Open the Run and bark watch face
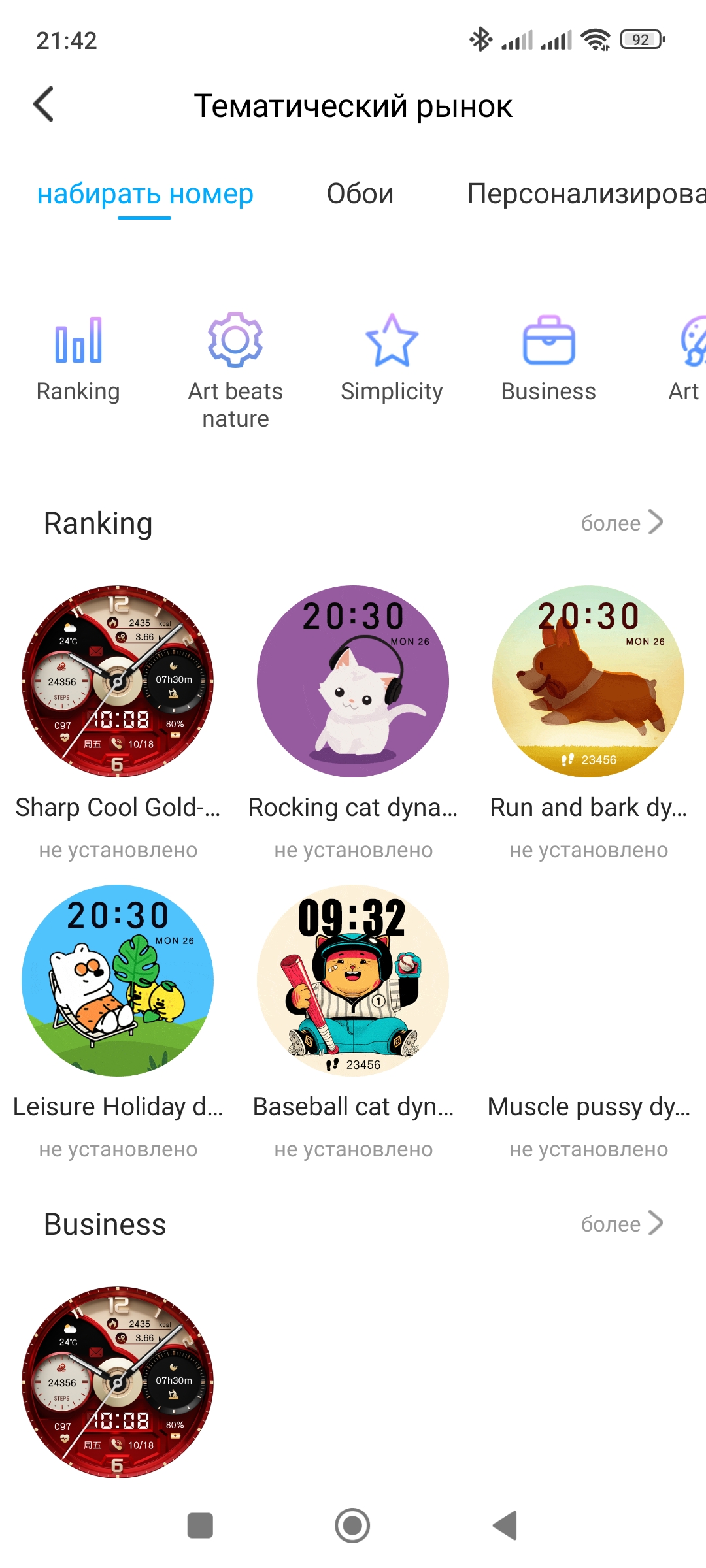The image size is (706, 1568). pyautogui.click(x=588, y=681)
